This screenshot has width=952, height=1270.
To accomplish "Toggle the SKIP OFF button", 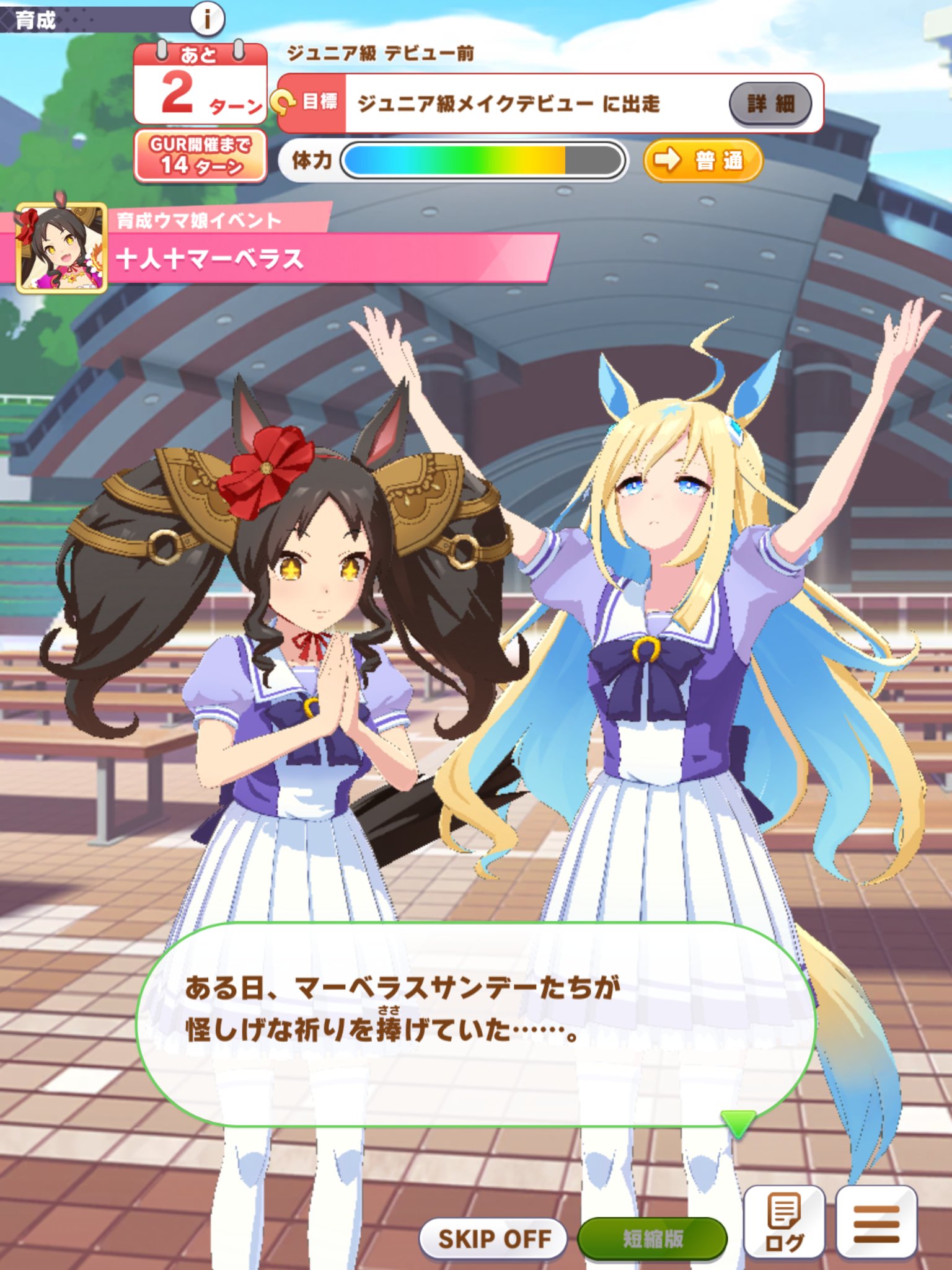I will (x=493, y=1238).
